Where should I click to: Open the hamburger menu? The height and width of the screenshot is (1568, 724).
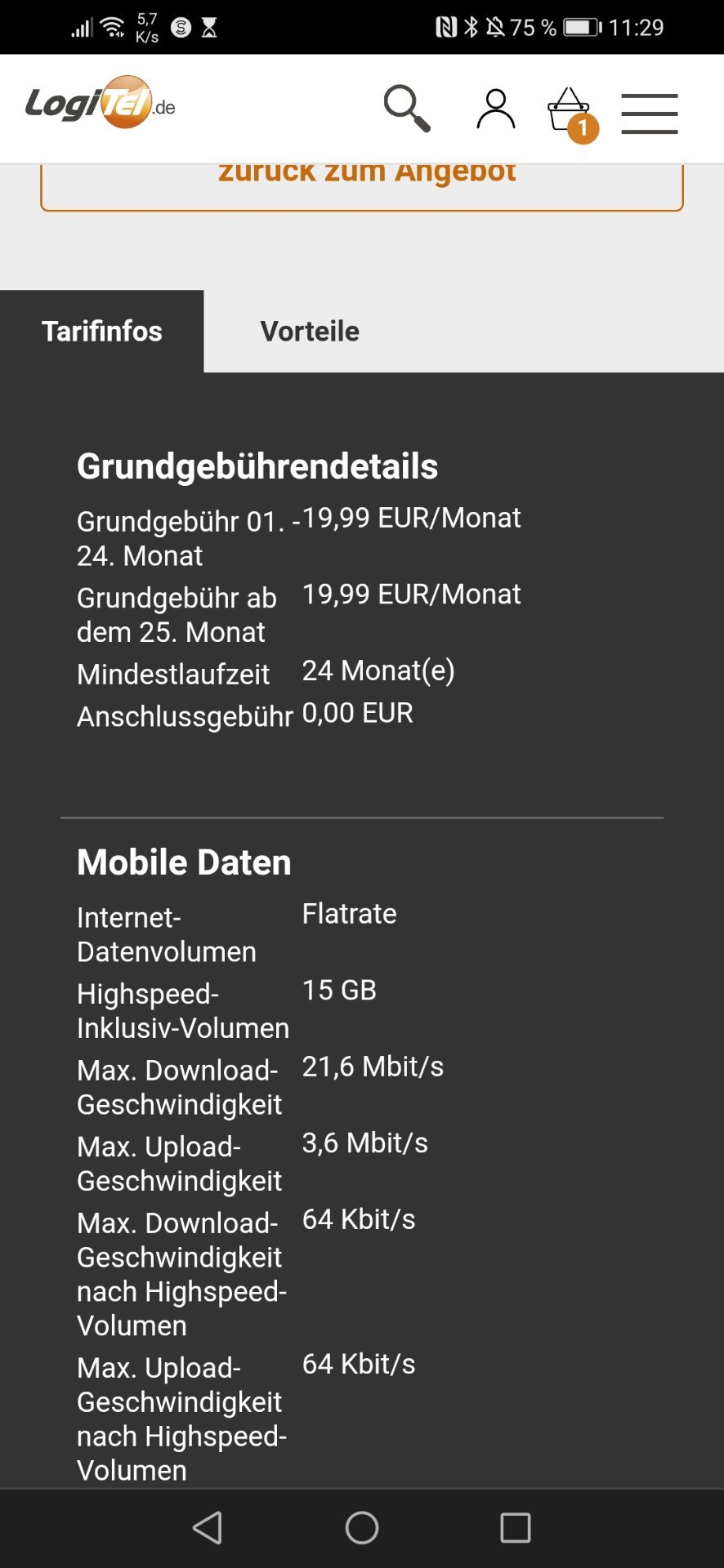click(650, 113)
